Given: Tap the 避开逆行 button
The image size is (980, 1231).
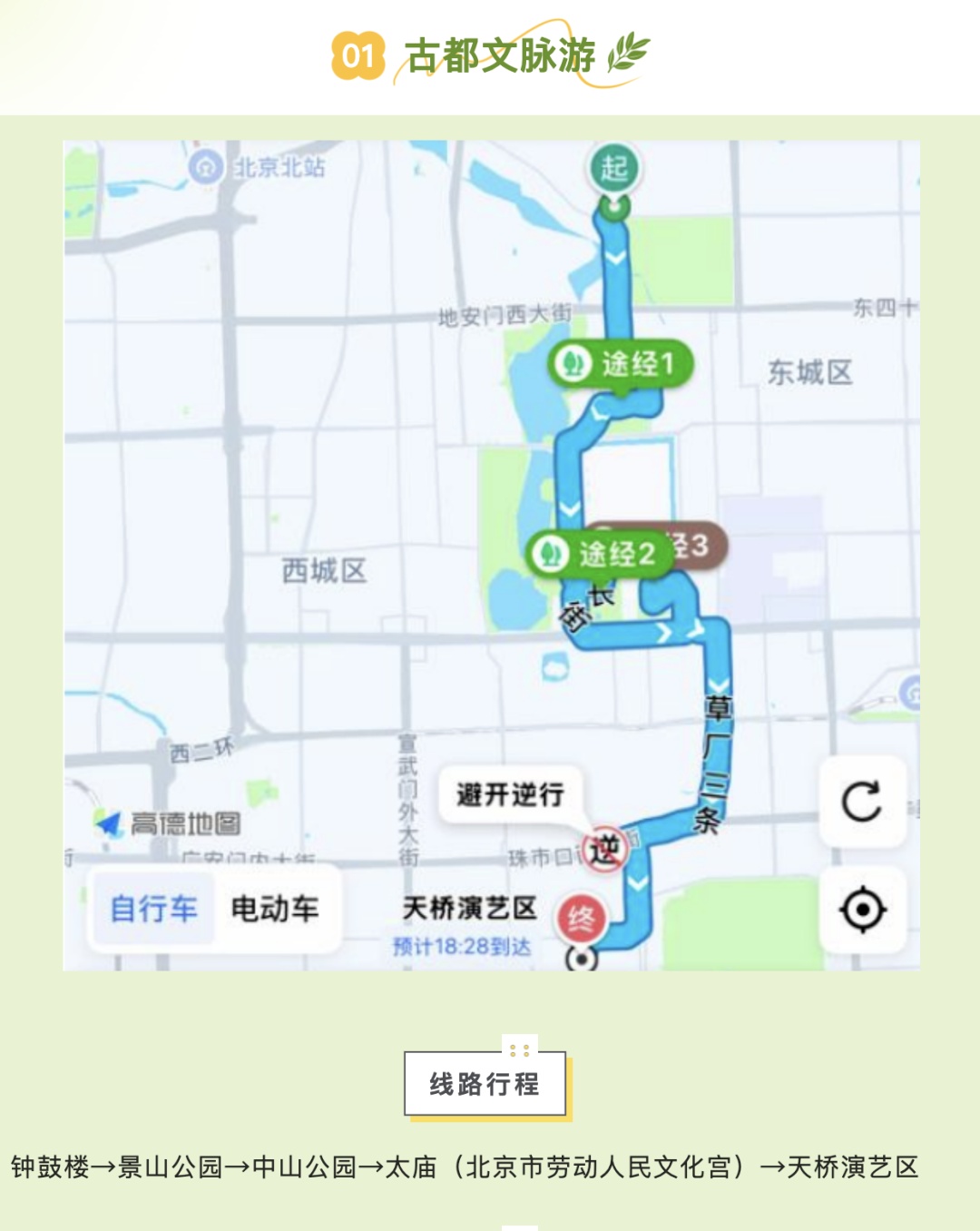Looking at the screenshot, I should click(x=510, y=794).
